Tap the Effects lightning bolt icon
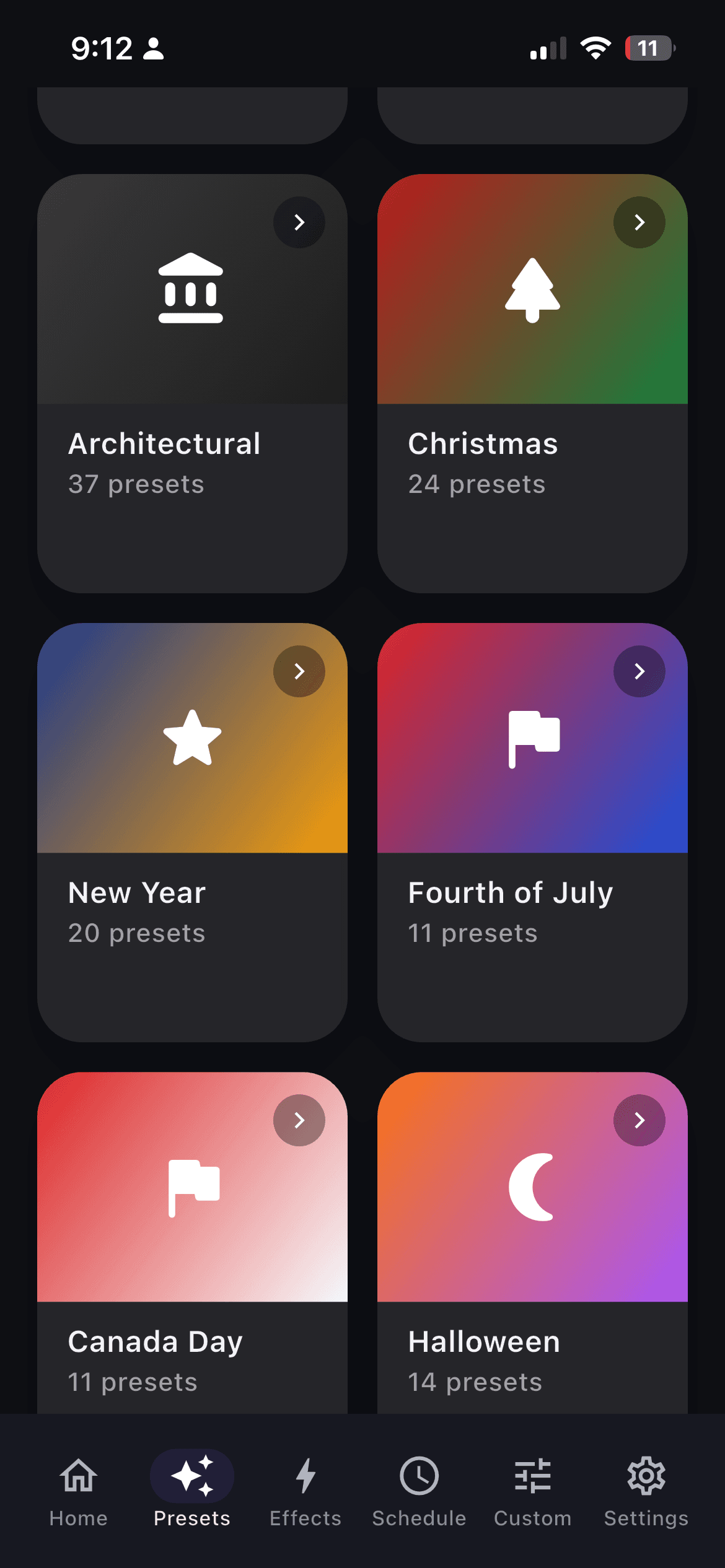 pyautogui.click(x=305, y=1477)
